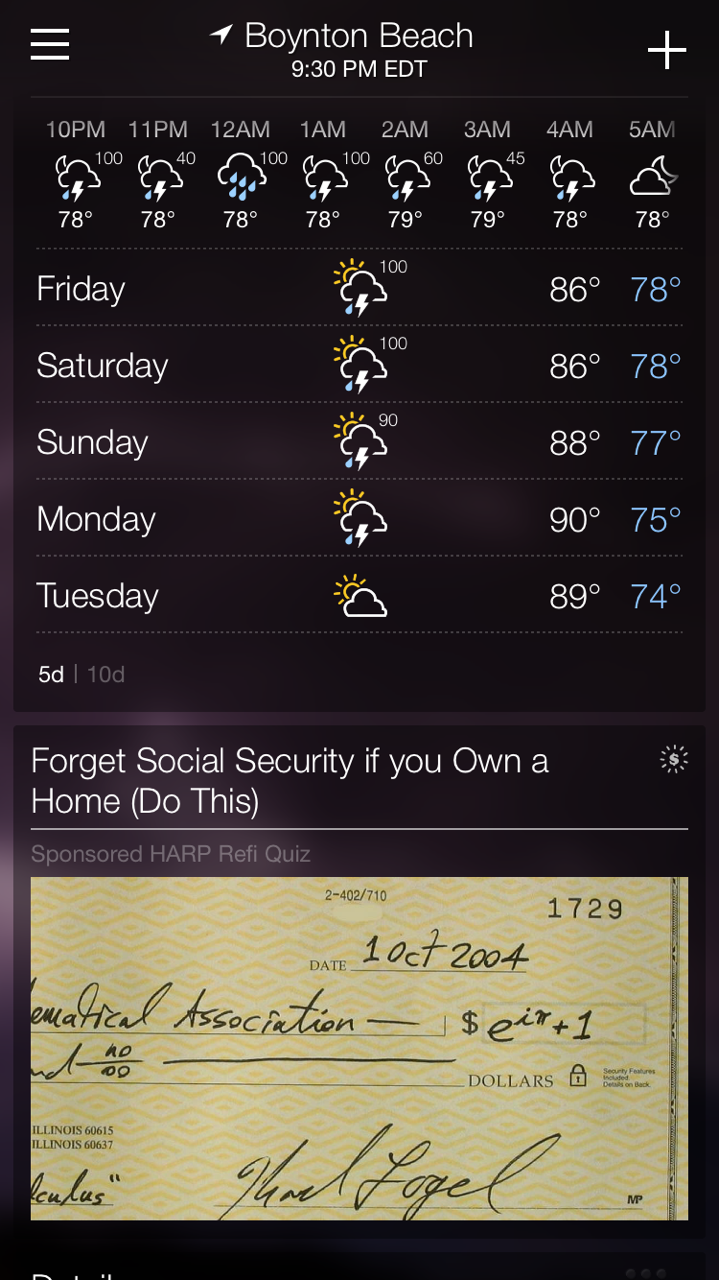Select the 5d forecast view
The height and width of the screenshot is (1280, 719).
51,675
